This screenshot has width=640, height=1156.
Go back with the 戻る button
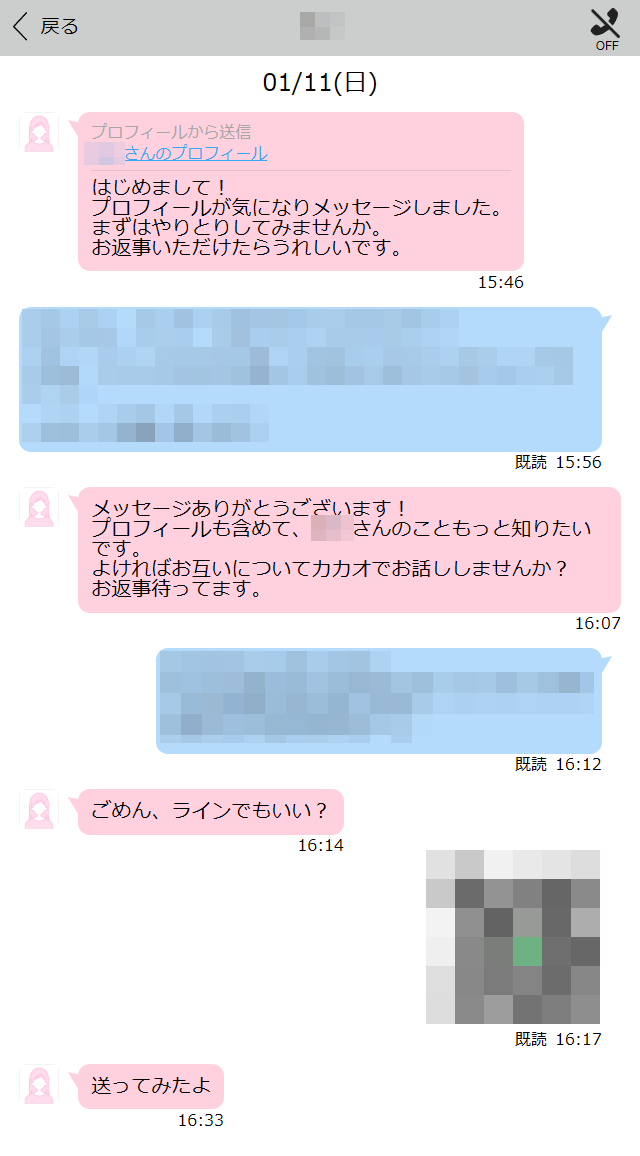(46, 27)
